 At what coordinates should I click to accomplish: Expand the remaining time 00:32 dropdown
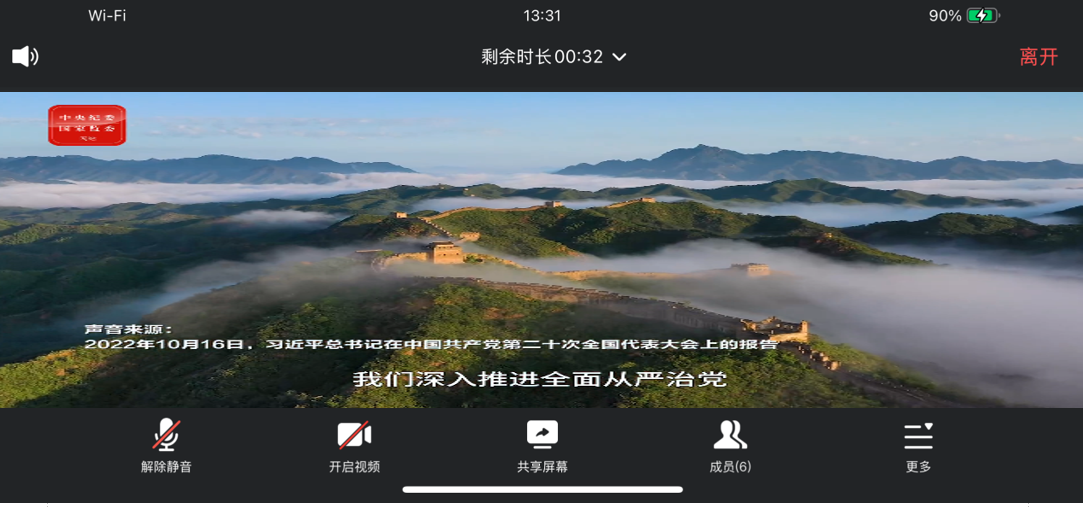(x=553, y=57)
